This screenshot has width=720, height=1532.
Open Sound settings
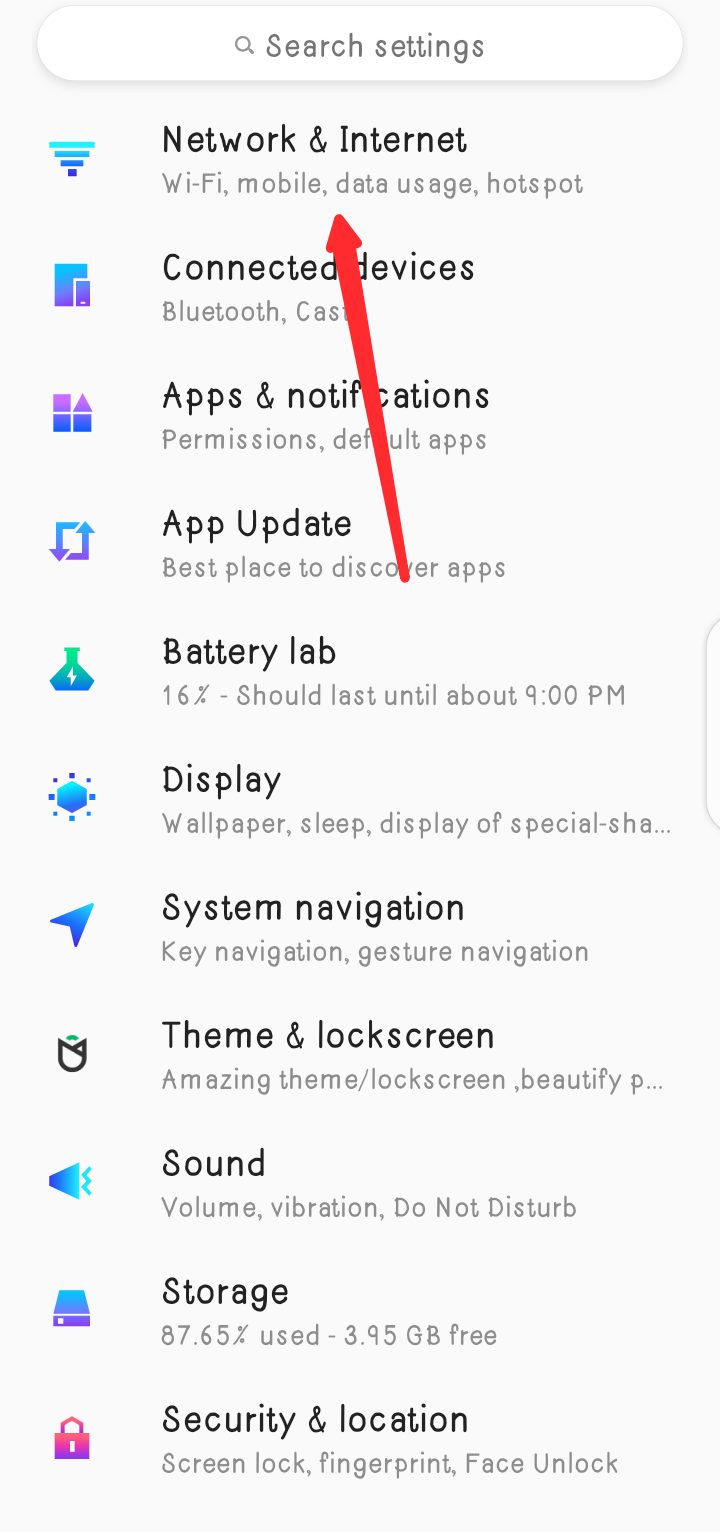pyautogui.click(x=360, y=1184)
